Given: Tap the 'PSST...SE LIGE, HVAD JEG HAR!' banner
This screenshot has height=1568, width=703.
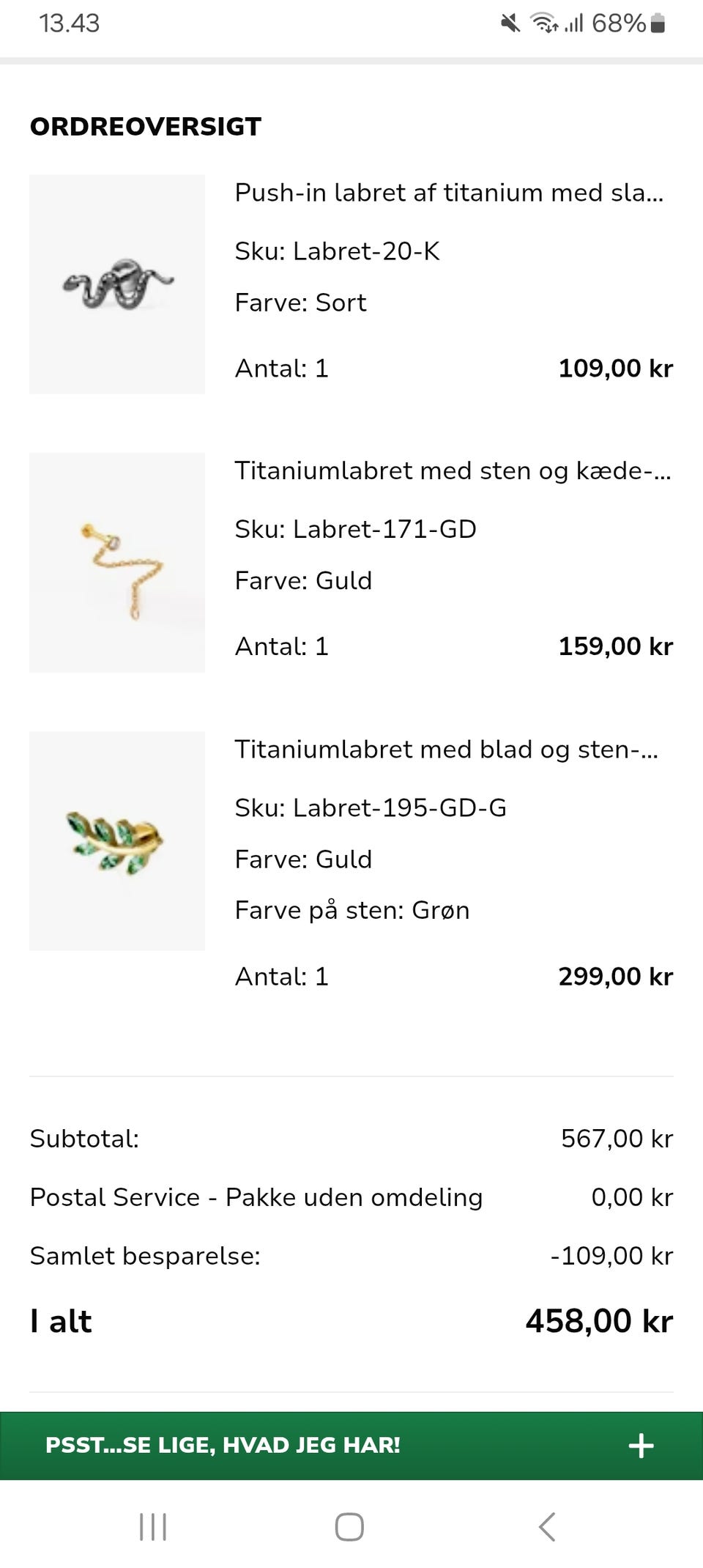Looking at the screenshot, I should pos(222,1446).
